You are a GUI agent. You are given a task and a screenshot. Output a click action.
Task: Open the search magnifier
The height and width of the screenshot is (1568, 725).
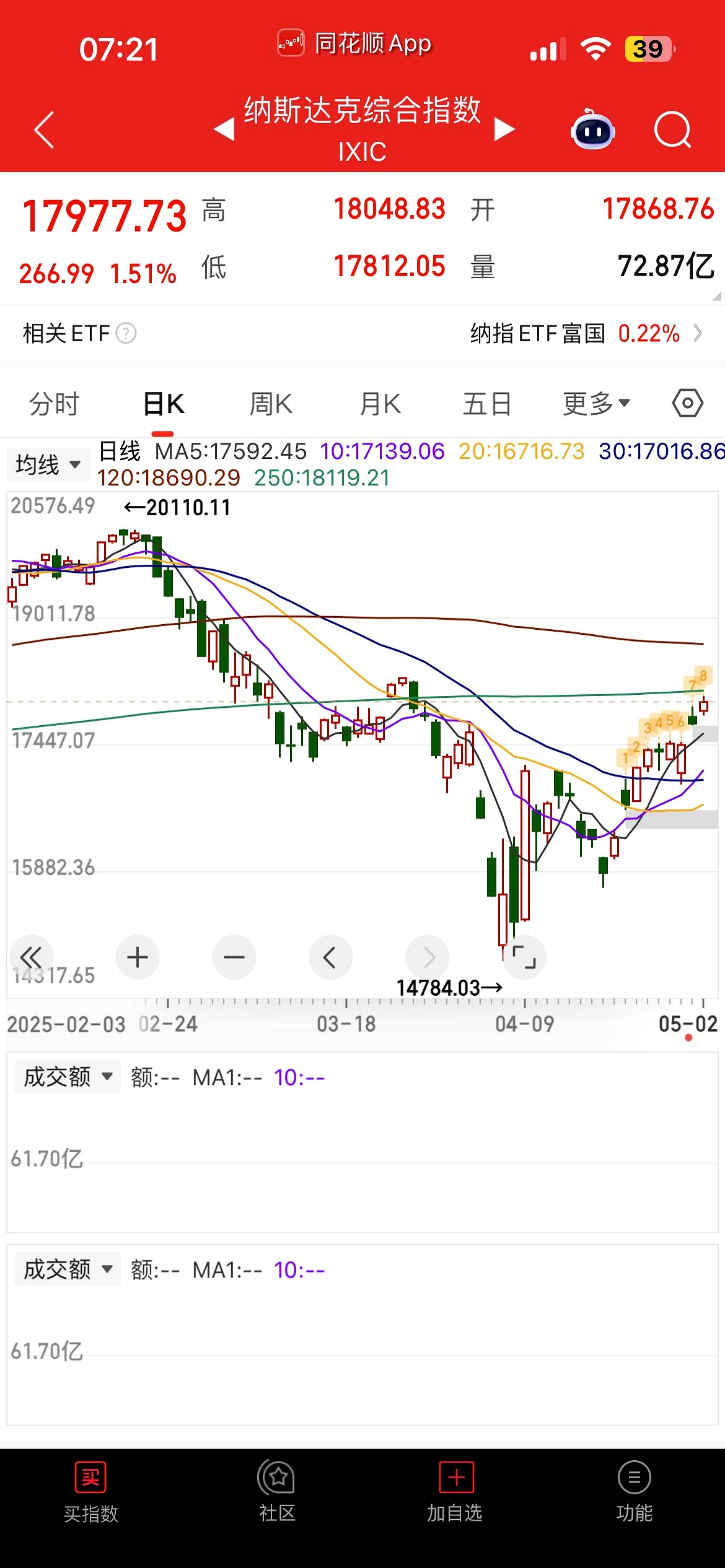coord(672,130)
